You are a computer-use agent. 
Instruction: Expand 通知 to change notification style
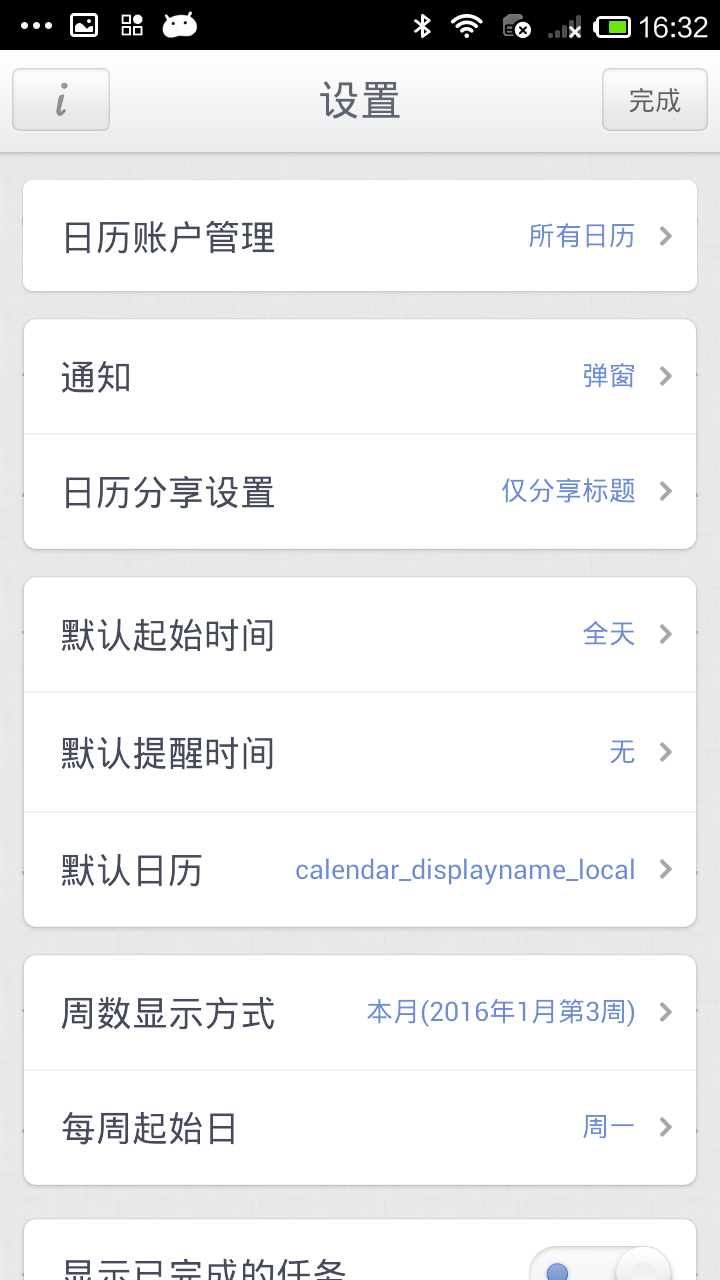(360, 376)
